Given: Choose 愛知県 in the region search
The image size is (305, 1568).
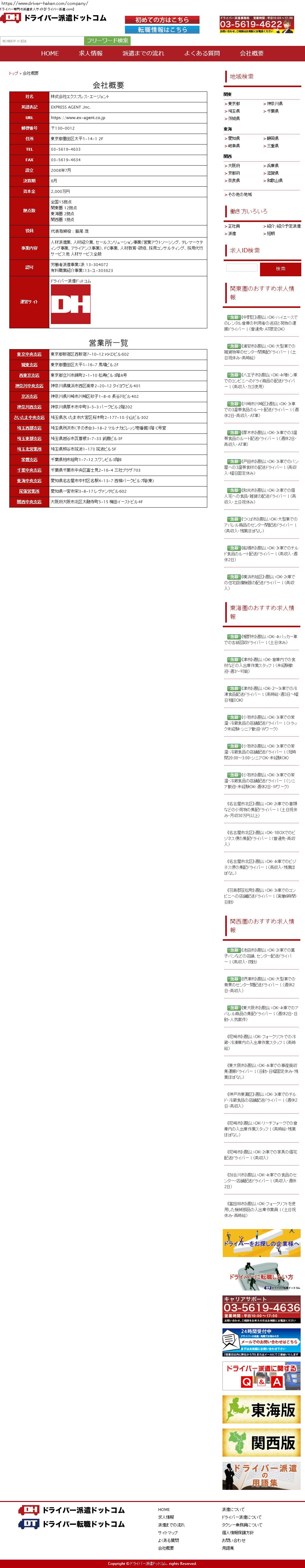Looking at the screenshot, I should 234,139.
